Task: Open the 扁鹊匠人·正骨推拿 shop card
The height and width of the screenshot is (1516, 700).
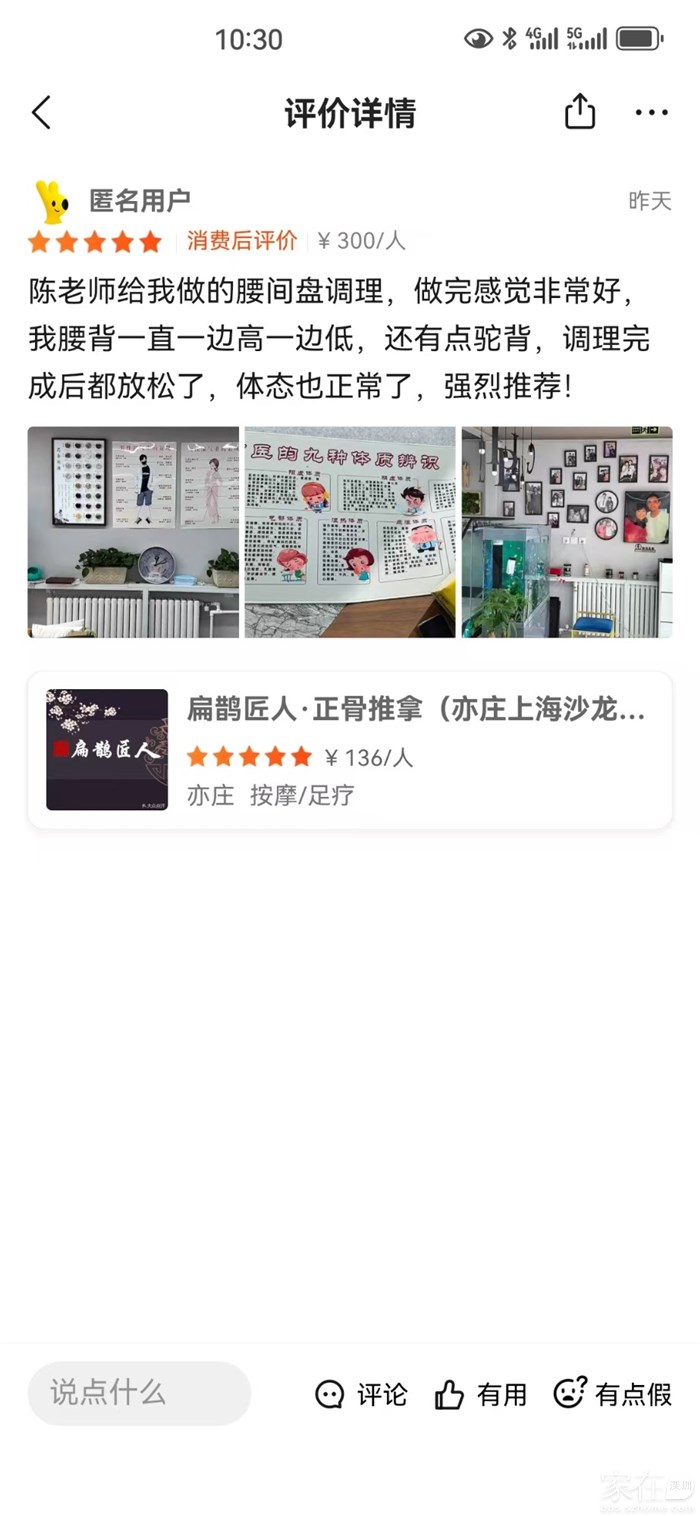Action: coord(350,750)
